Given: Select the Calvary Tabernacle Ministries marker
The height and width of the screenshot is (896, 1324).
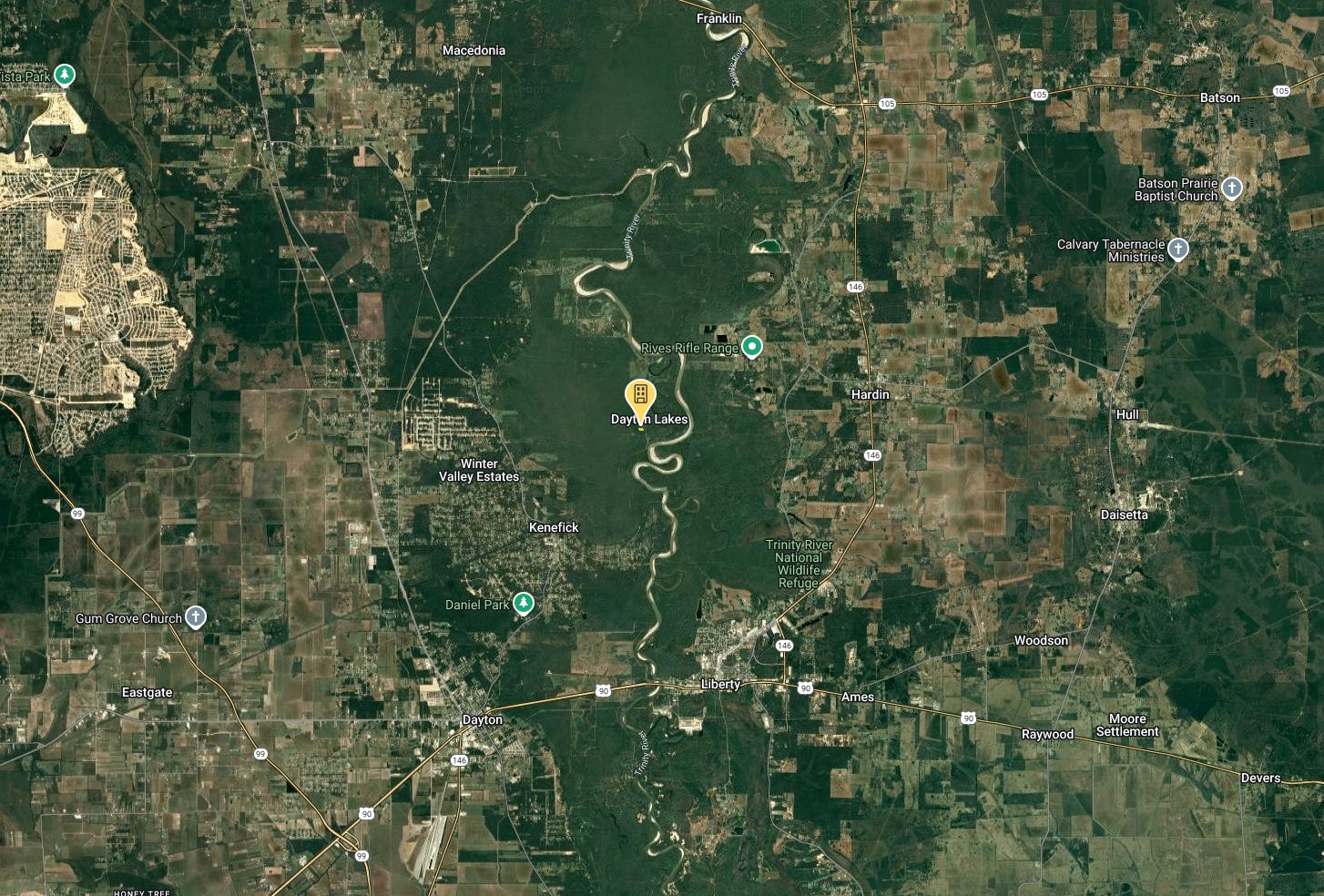Looking at the screenshot, I should pyautogui.click(x=1178, y=249).
